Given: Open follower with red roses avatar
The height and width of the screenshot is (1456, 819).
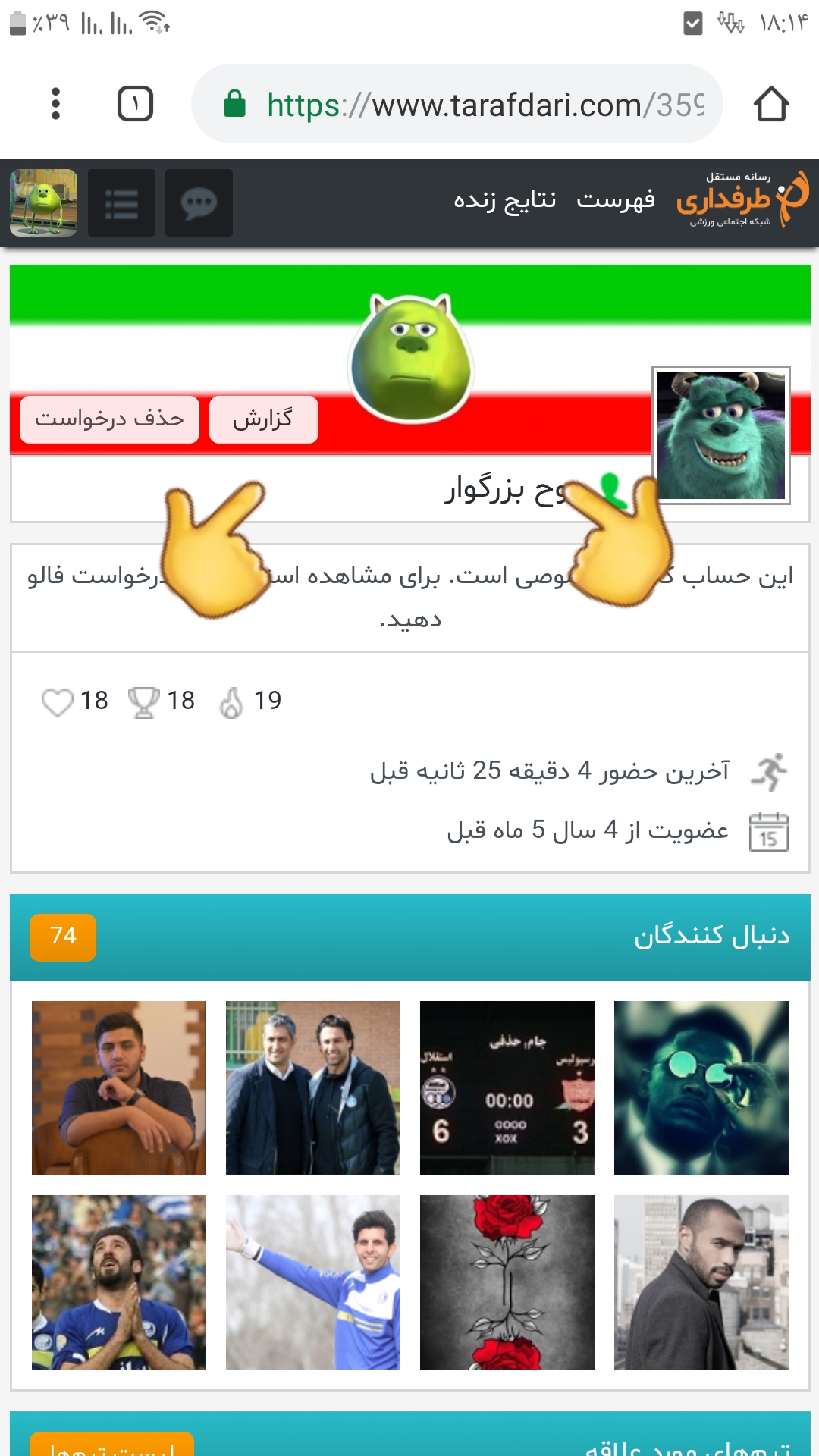Looking at the screenshot, I should click(507, 1282).
